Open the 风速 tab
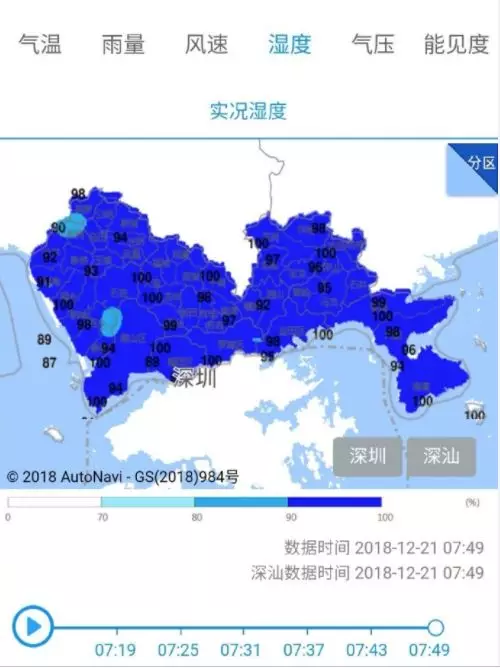 pyautogui.click(x=206, y=44)
